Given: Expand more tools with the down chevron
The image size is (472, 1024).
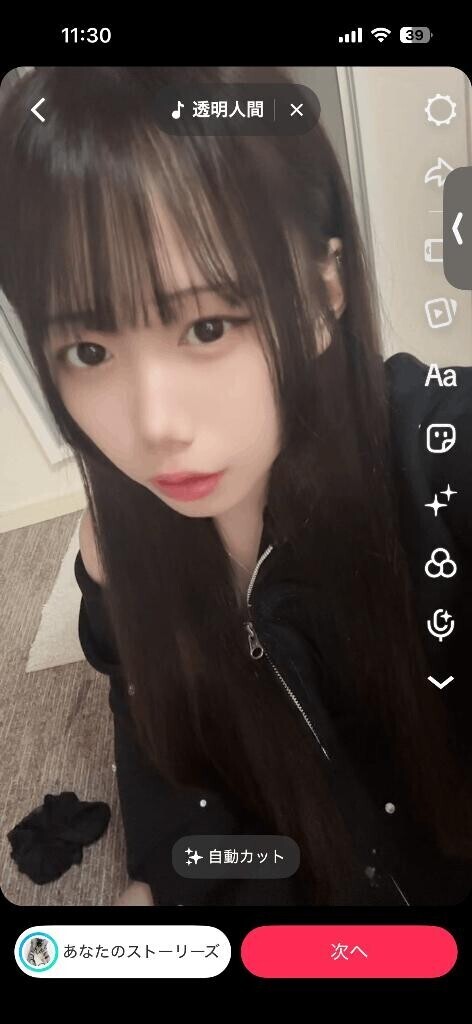Looking at the screenshot, I should coord(441,682).
